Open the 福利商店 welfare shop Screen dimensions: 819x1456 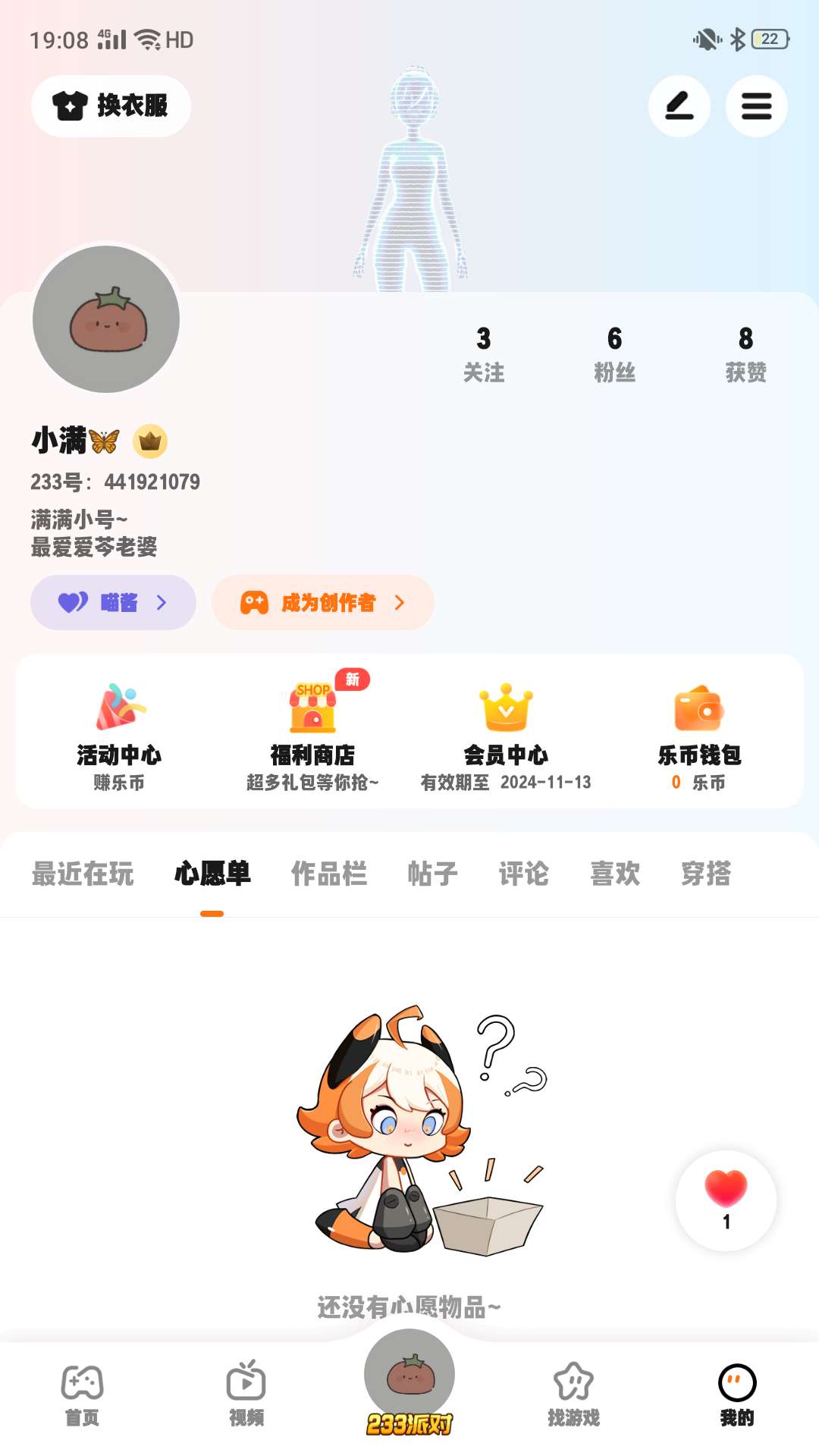(312, 736)
